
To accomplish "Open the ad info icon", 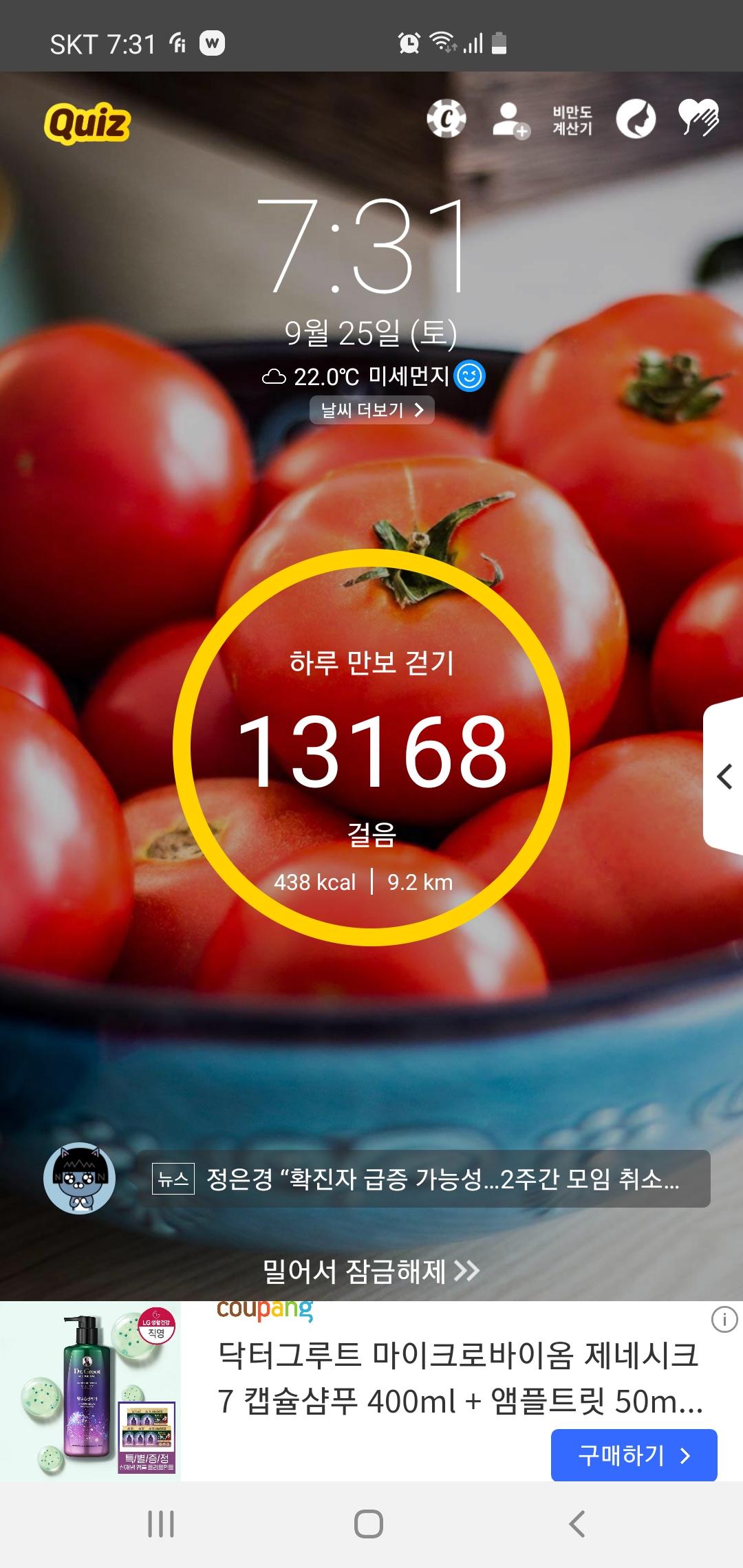I will point(724,1320).
